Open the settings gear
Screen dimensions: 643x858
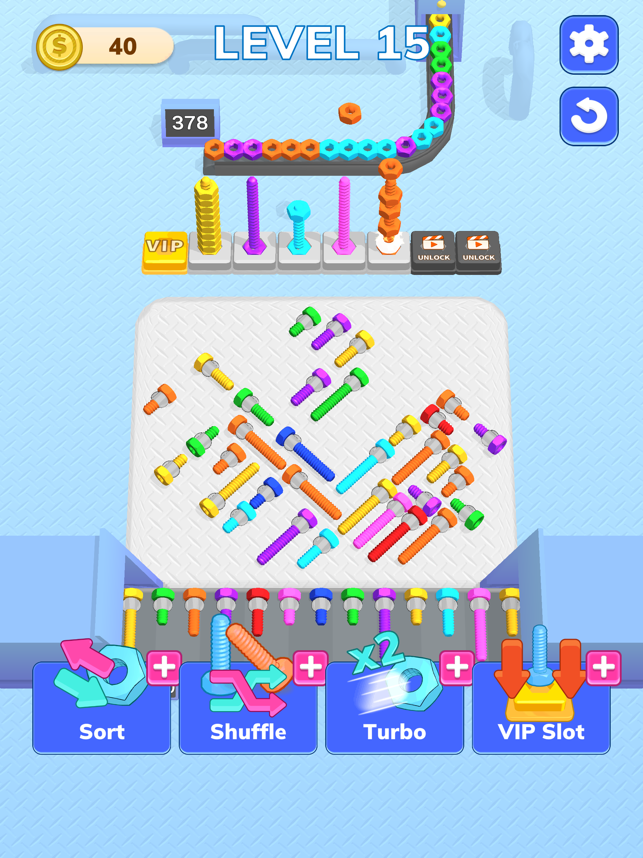pos(589,44)
